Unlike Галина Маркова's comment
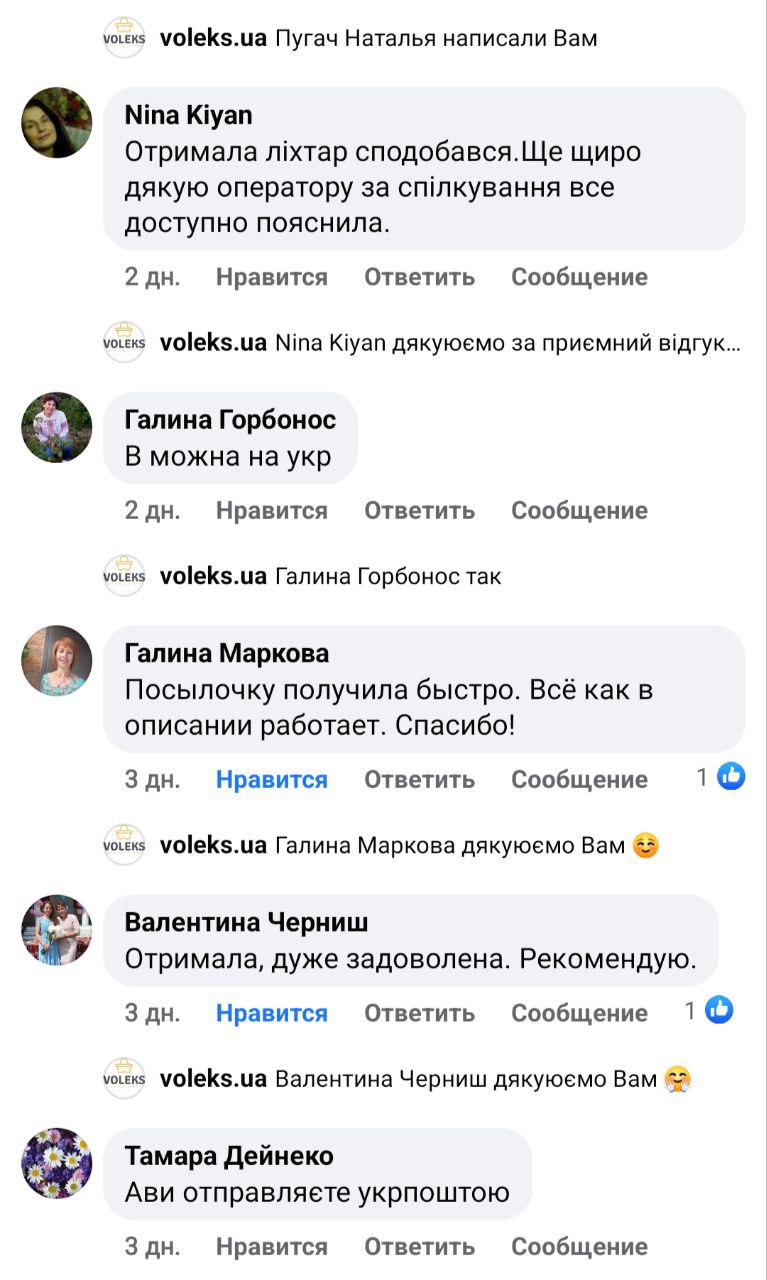Screen dimensions: 767x1280 tap(271, 779)
